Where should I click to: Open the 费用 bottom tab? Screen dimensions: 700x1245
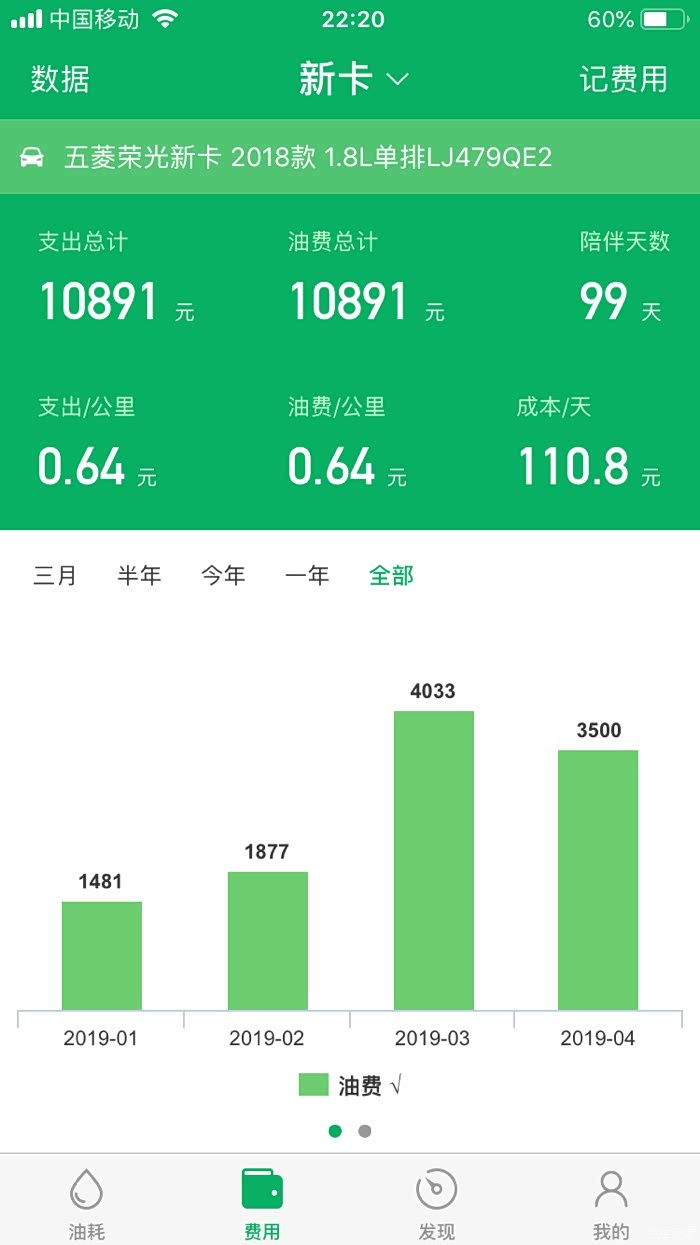click(x=262, y=1205)
